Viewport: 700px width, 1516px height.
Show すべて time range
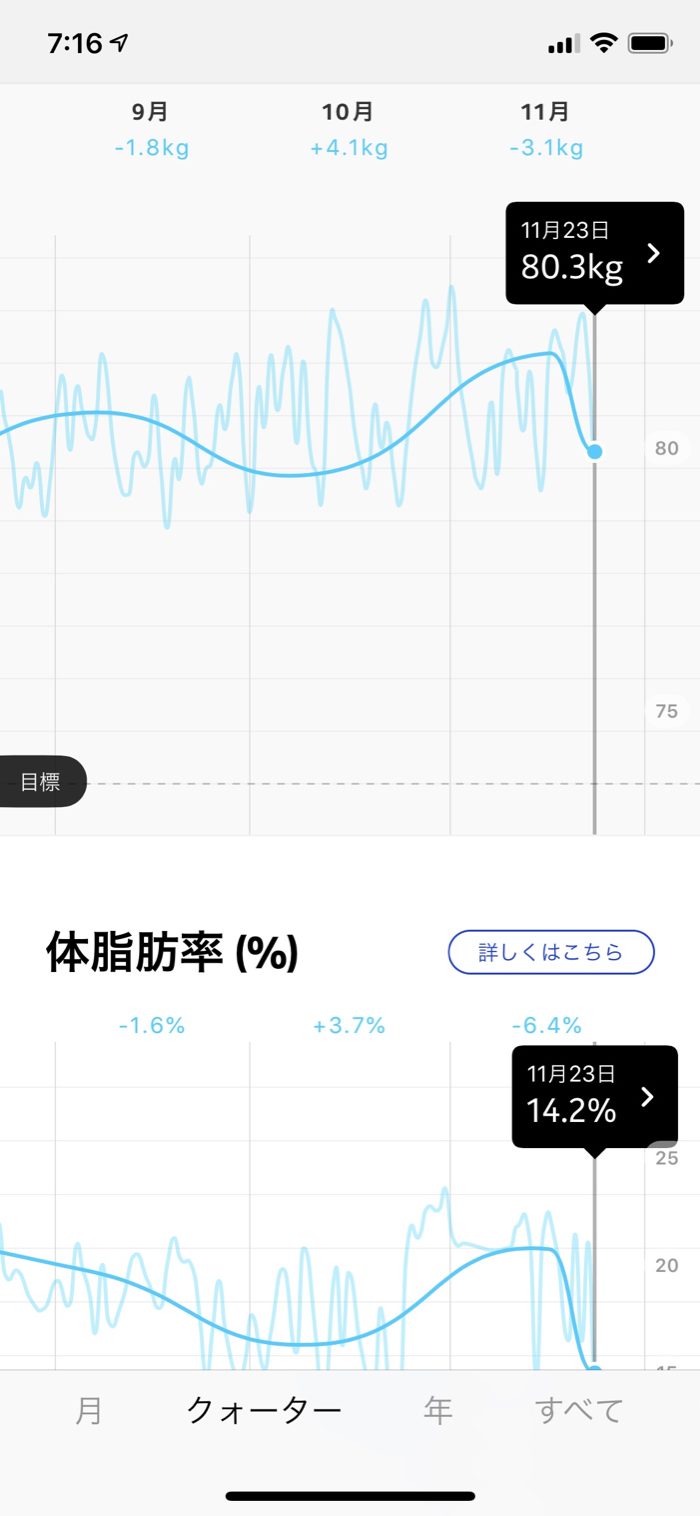pyautogui.click(x=579, y=1410)
